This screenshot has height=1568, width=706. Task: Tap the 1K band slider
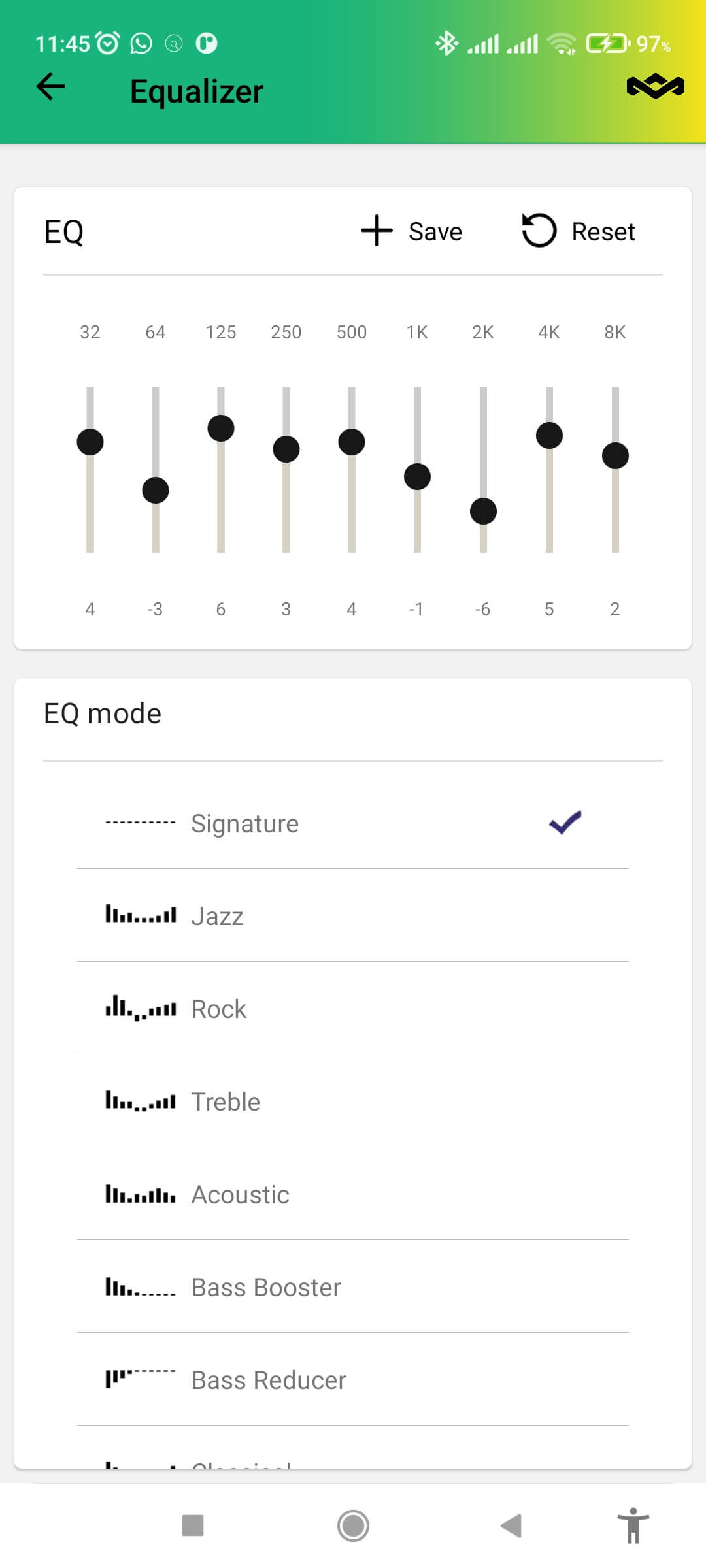point(417,476)
